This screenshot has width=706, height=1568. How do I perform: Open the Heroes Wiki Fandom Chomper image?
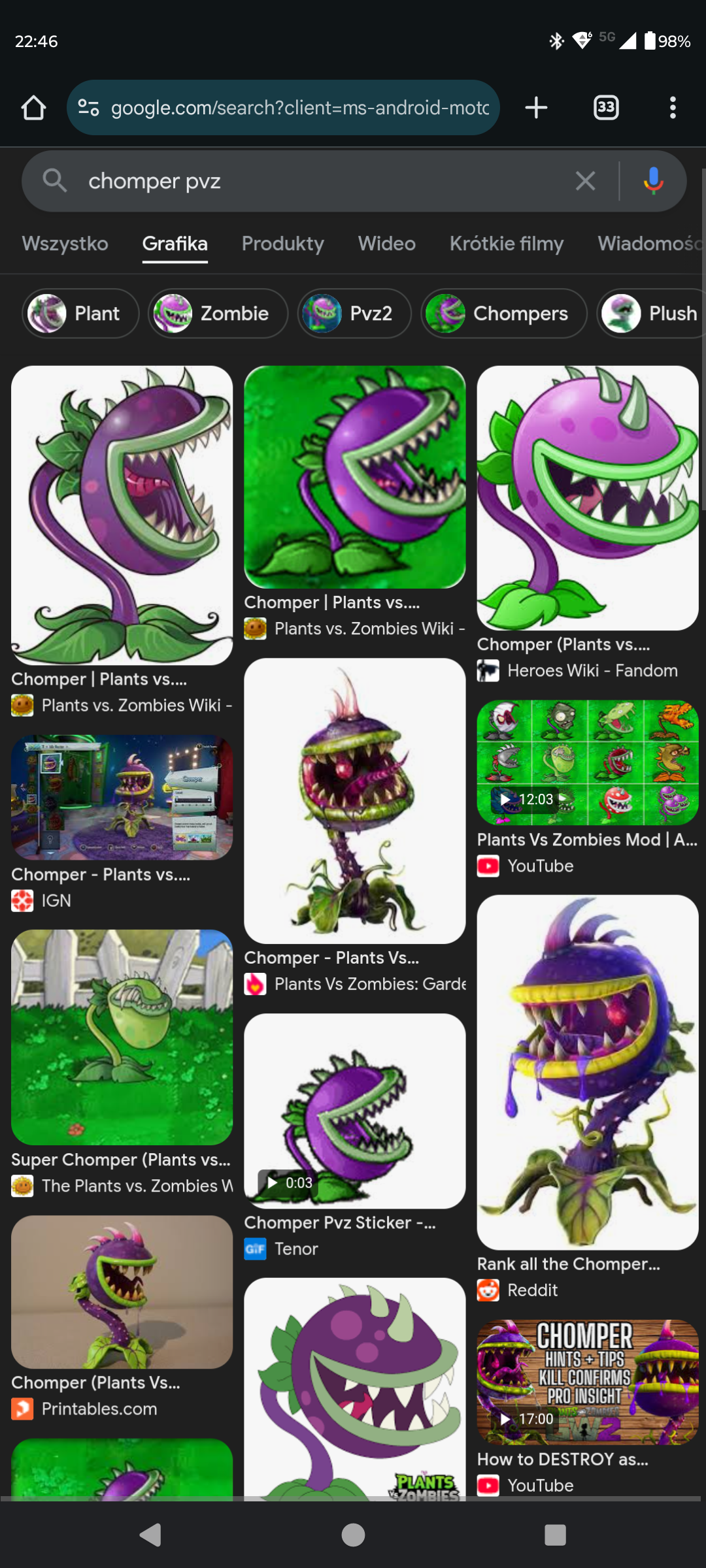[587, 498]
